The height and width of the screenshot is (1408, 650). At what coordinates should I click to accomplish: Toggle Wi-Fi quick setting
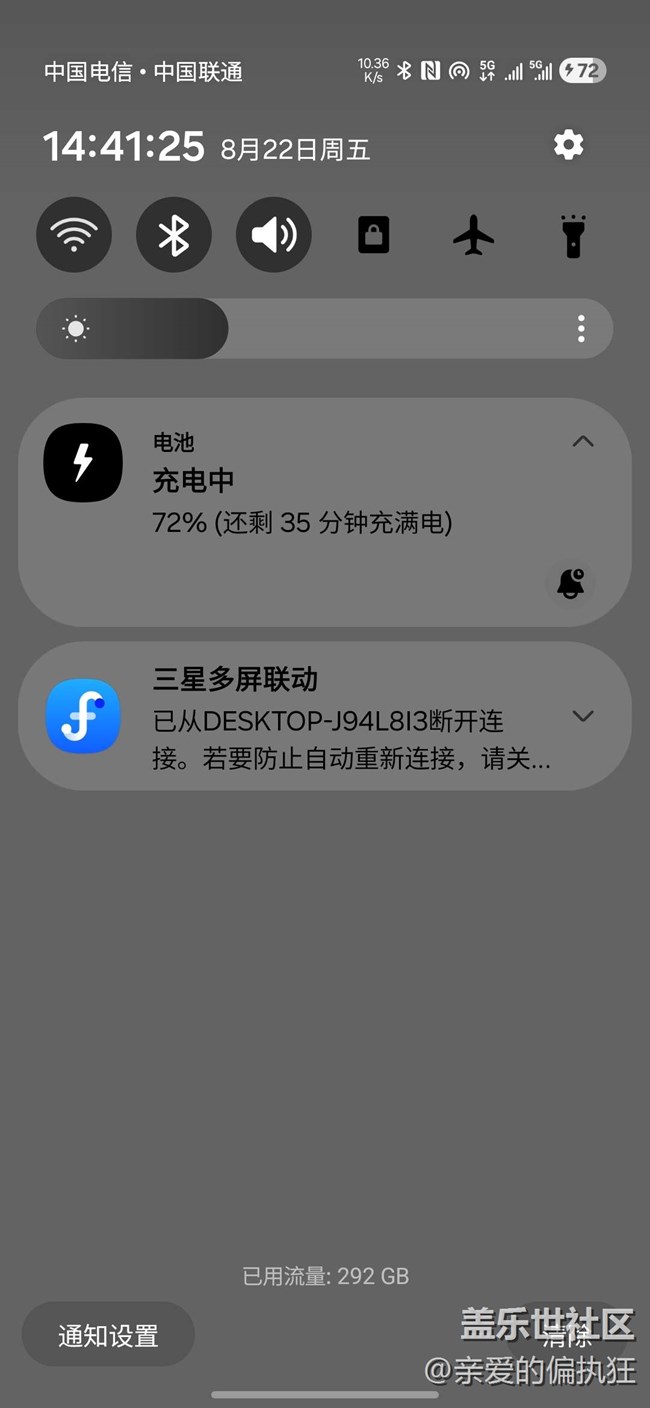pyautogui.click(x=74, y=235)
